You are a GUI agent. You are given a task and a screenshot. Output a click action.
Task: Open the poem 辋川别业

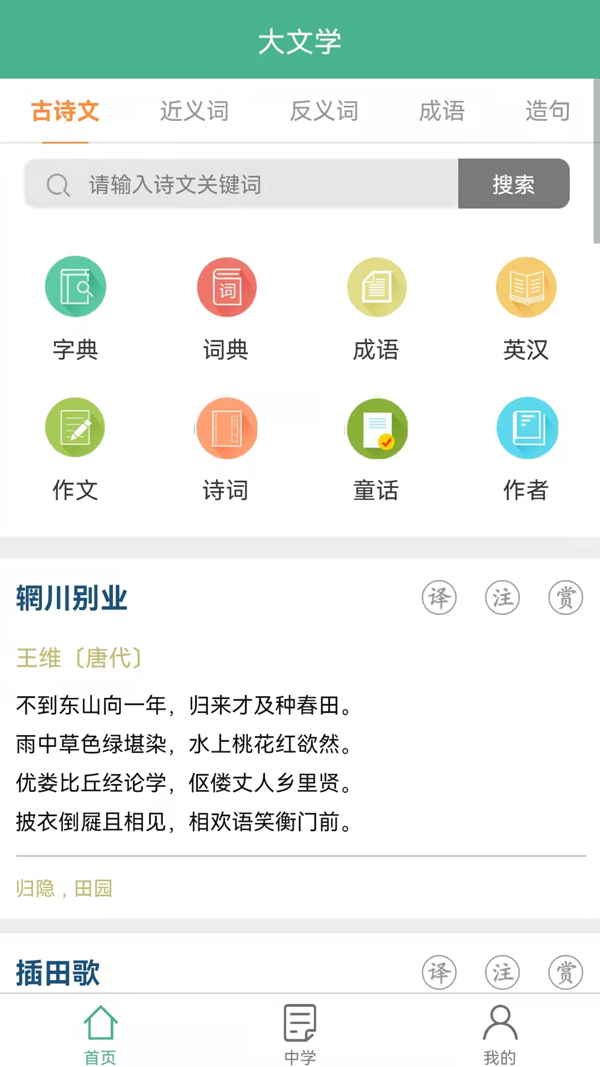pos(72,598)
